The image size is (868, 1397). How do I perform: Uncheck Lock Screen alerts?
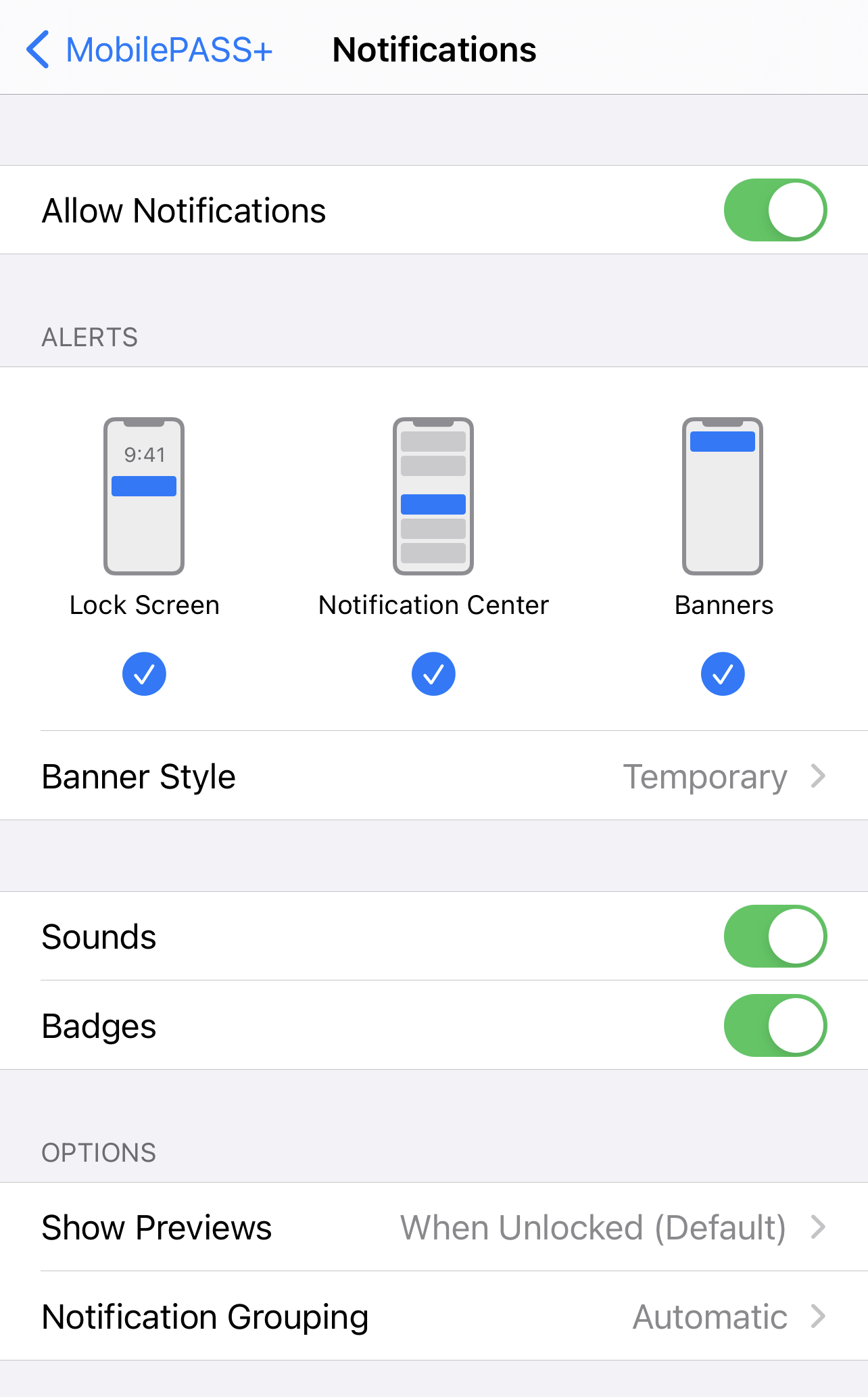tap(144, 673)
